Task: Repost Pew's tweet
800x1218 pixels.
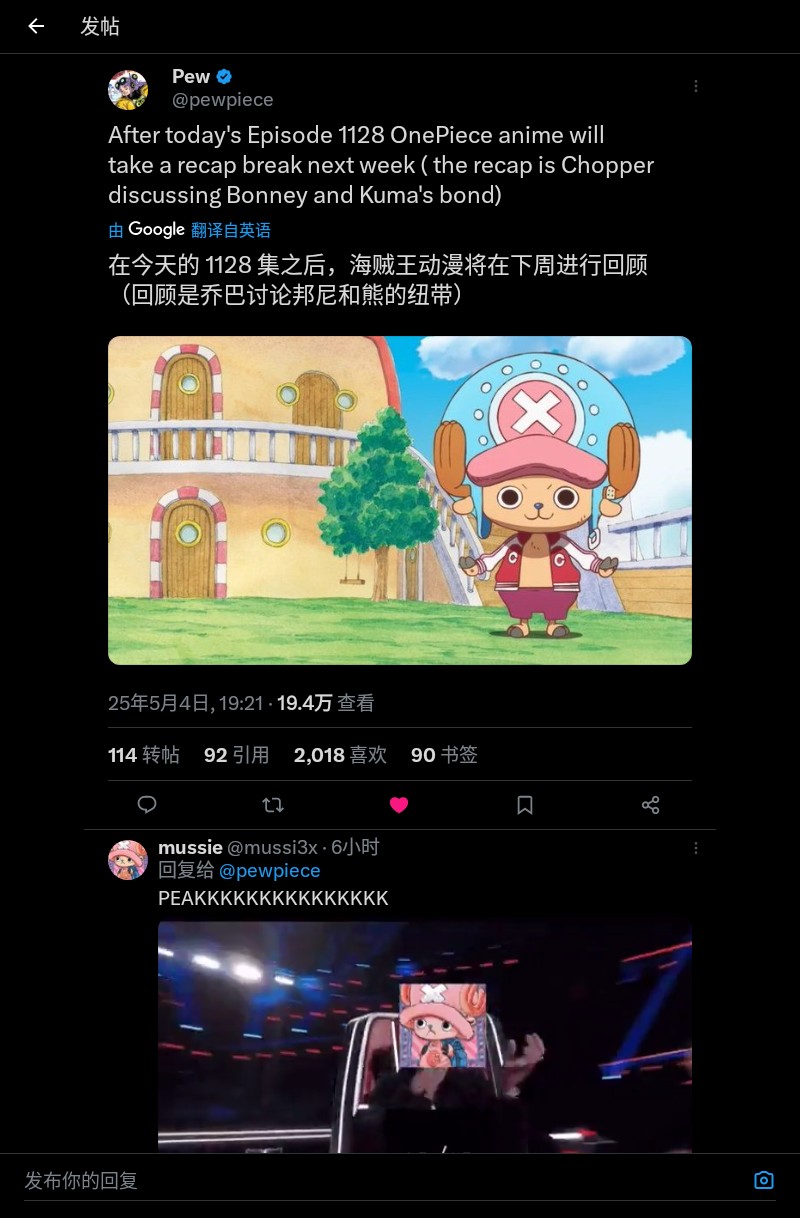Action: 272,805
